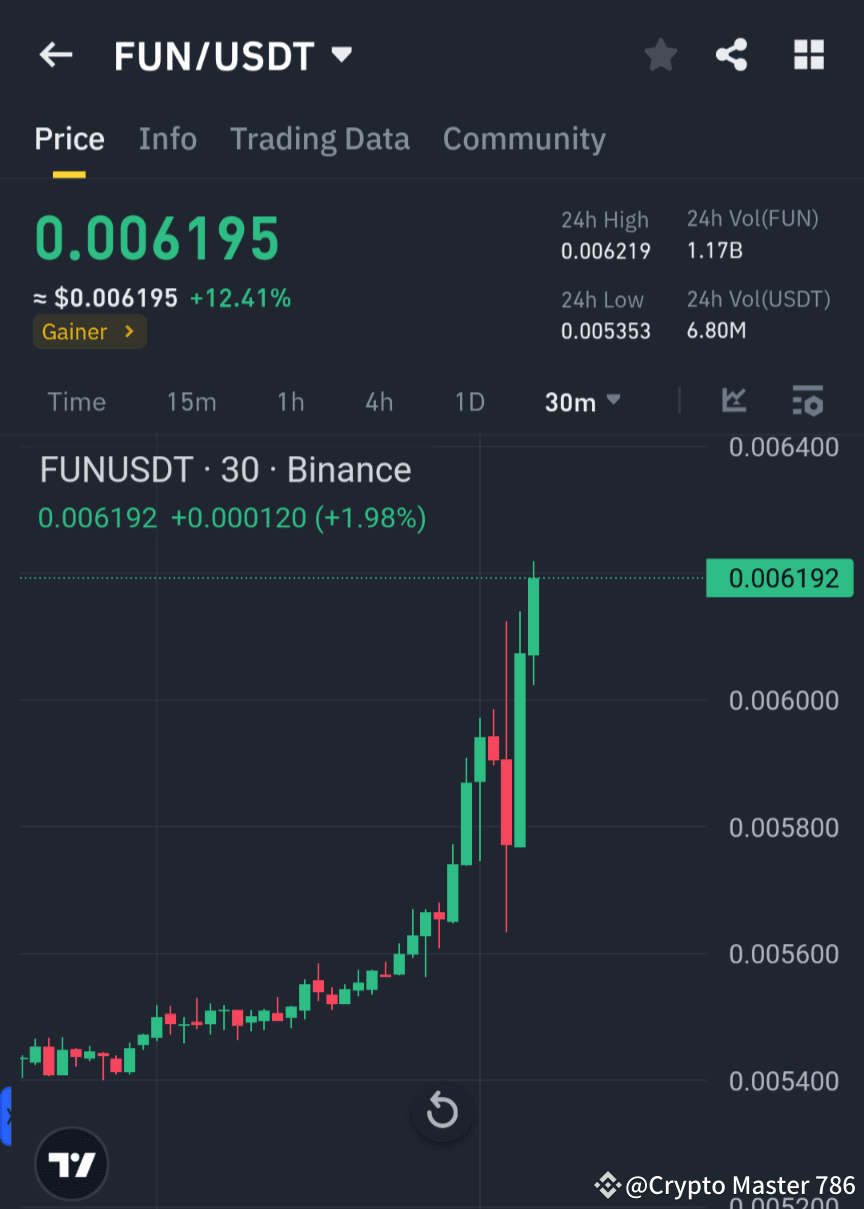Open the Community tab
This screenshot has height=1209, width=864.
[x=524, y=139]
